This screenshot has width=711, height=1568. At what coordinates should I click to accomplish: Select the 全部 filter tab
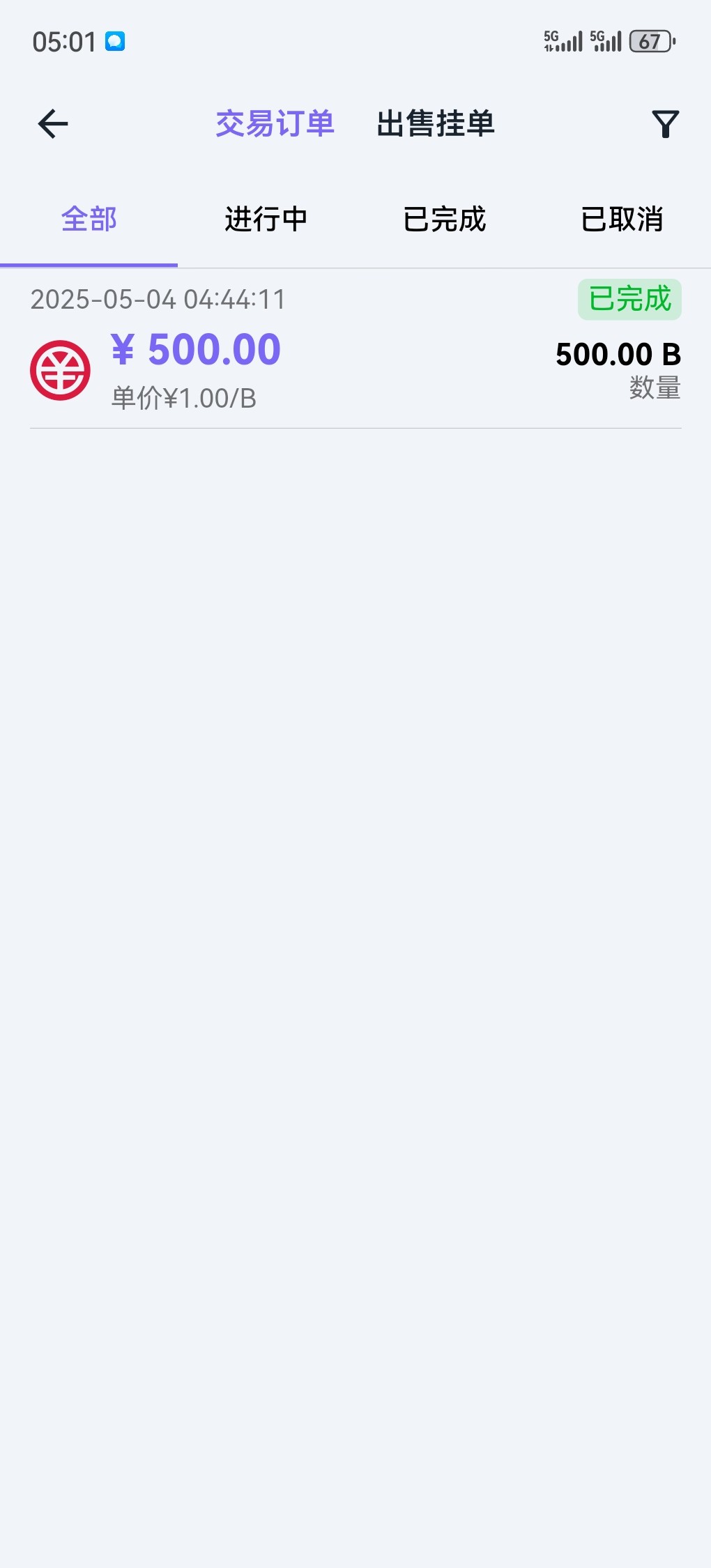point(89,220)
